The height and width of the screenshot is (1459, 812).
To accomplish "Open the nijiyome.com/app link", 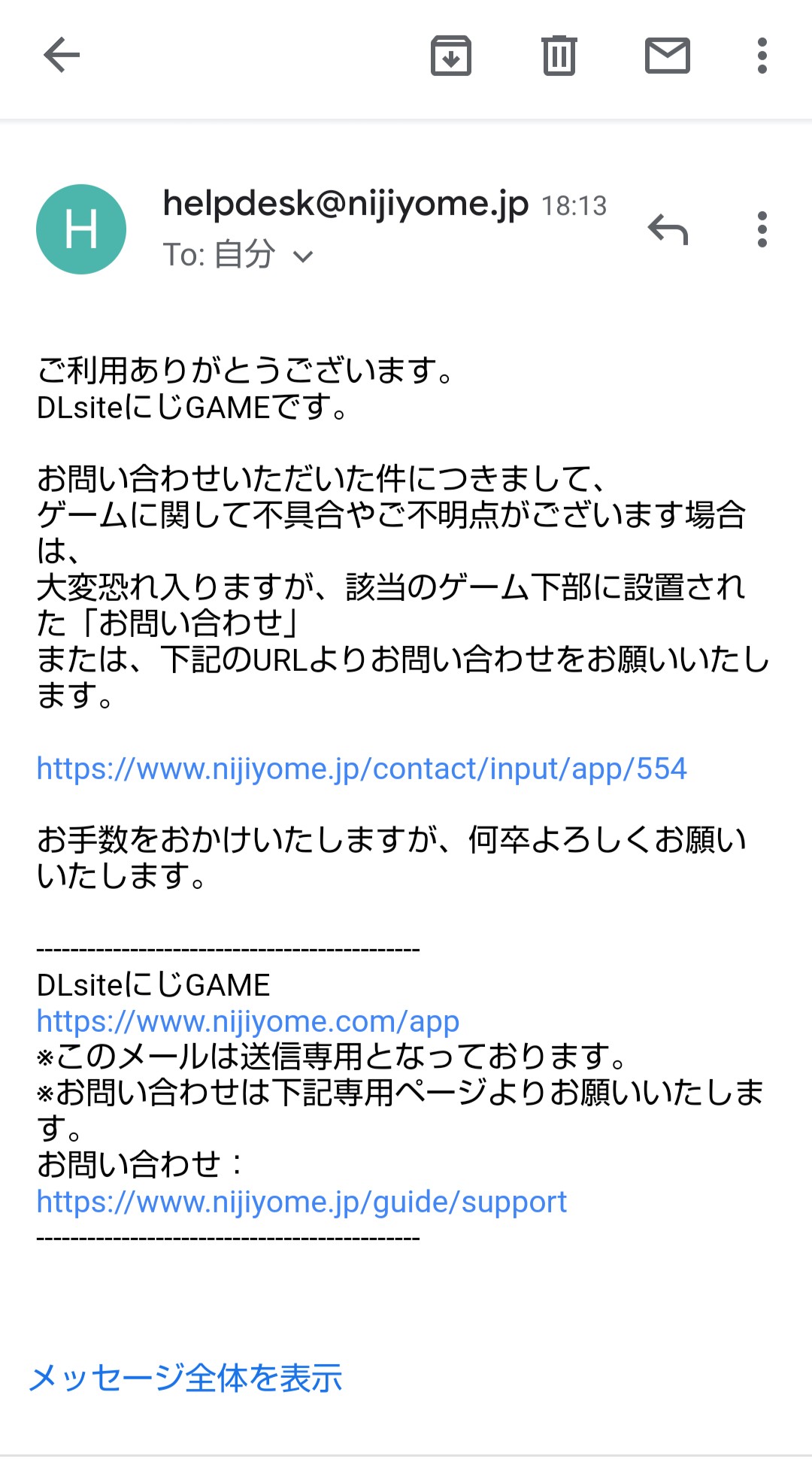I will point(248,1021).
